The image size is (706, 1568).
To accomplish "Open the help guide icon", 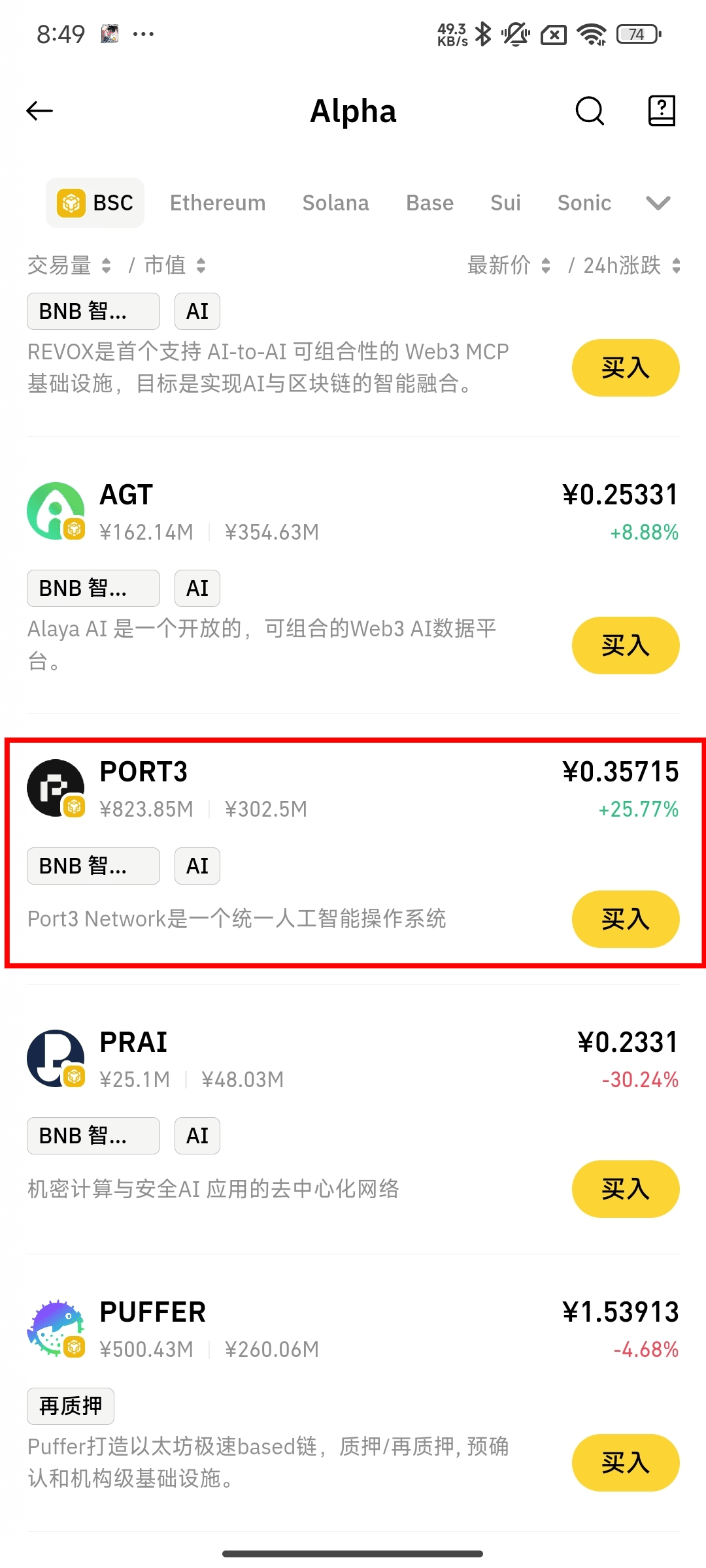I will click(x=662, y=110).
